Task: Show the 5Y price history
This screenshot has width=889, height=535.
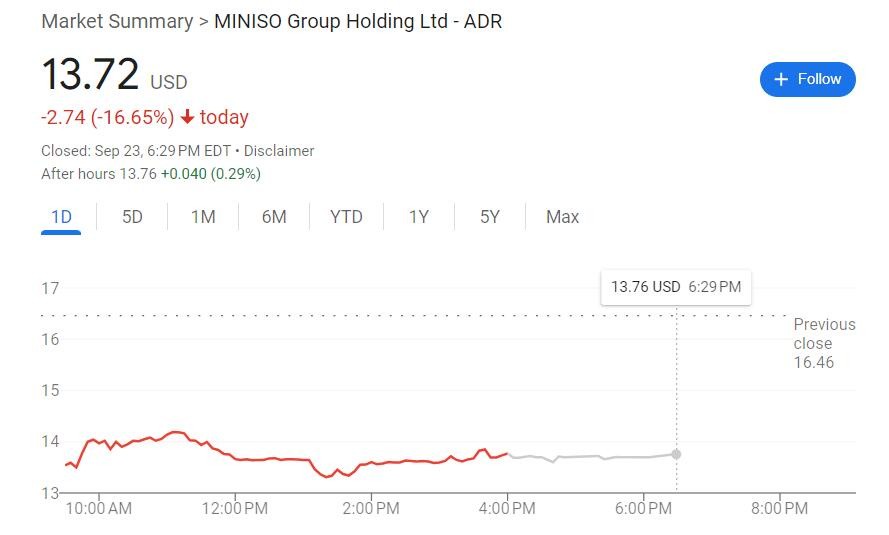Action: (489, 217)
